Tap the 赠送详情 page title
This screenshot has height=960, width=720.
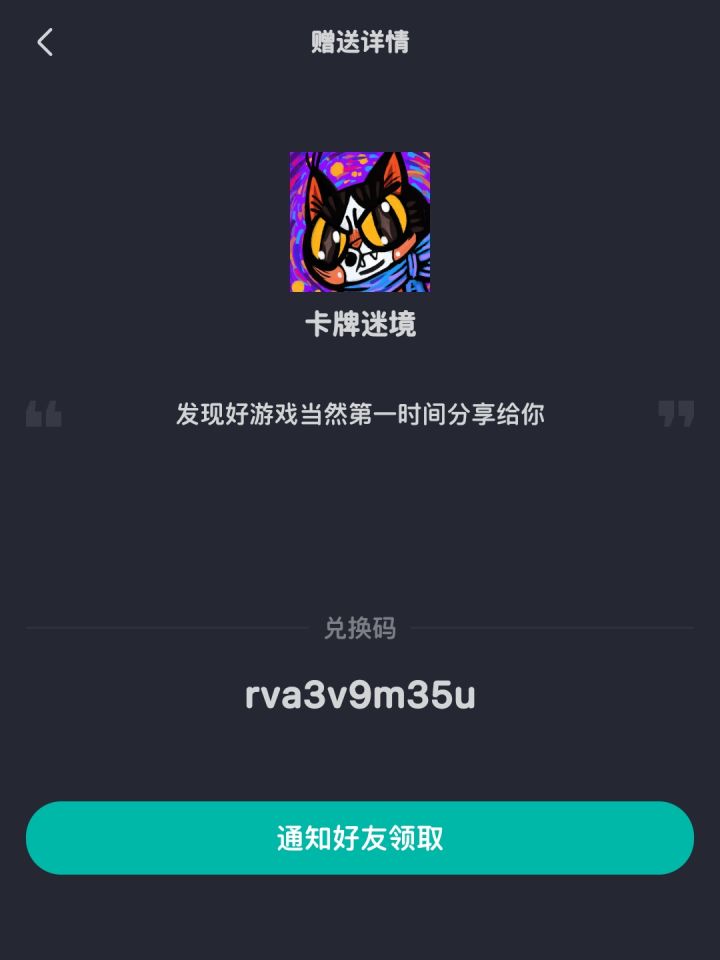click(360, 42)
